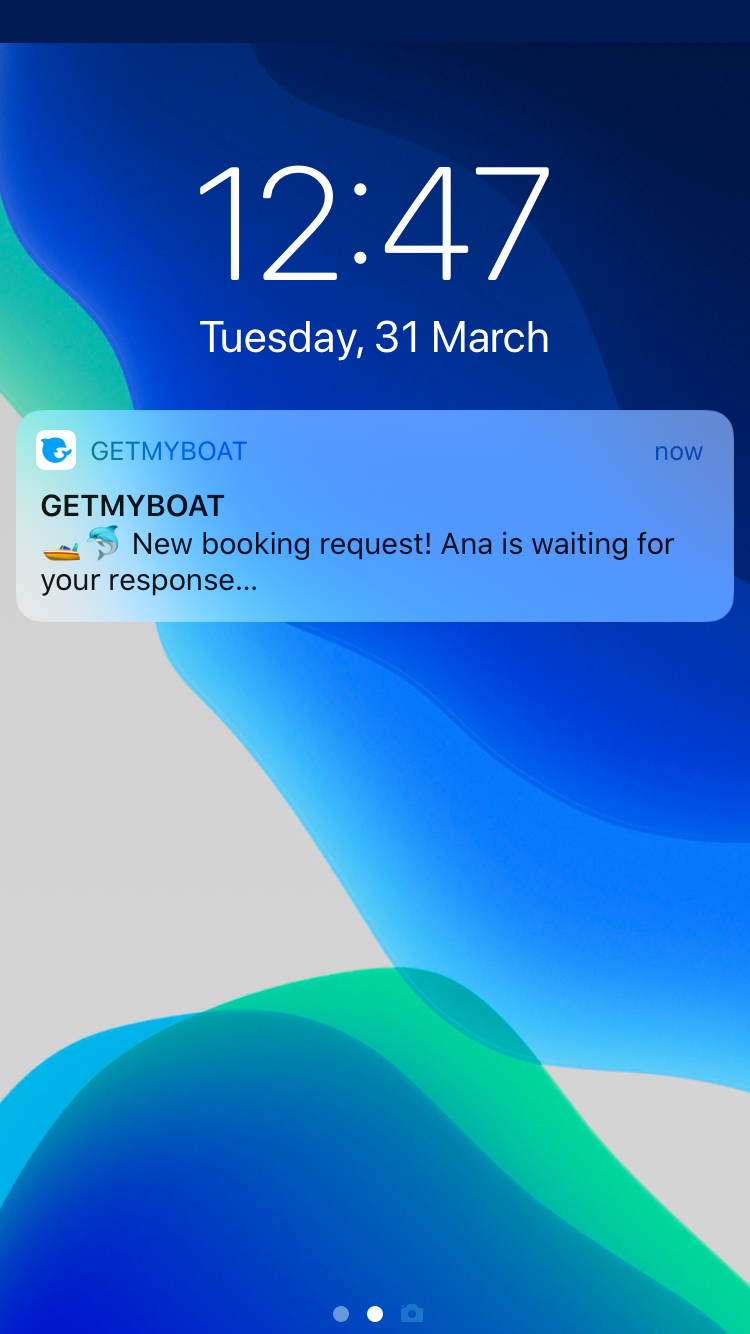The image size is (750, 1334).
Task: Tap the camera icon in the page indicator
Action: pos(411,1313)
